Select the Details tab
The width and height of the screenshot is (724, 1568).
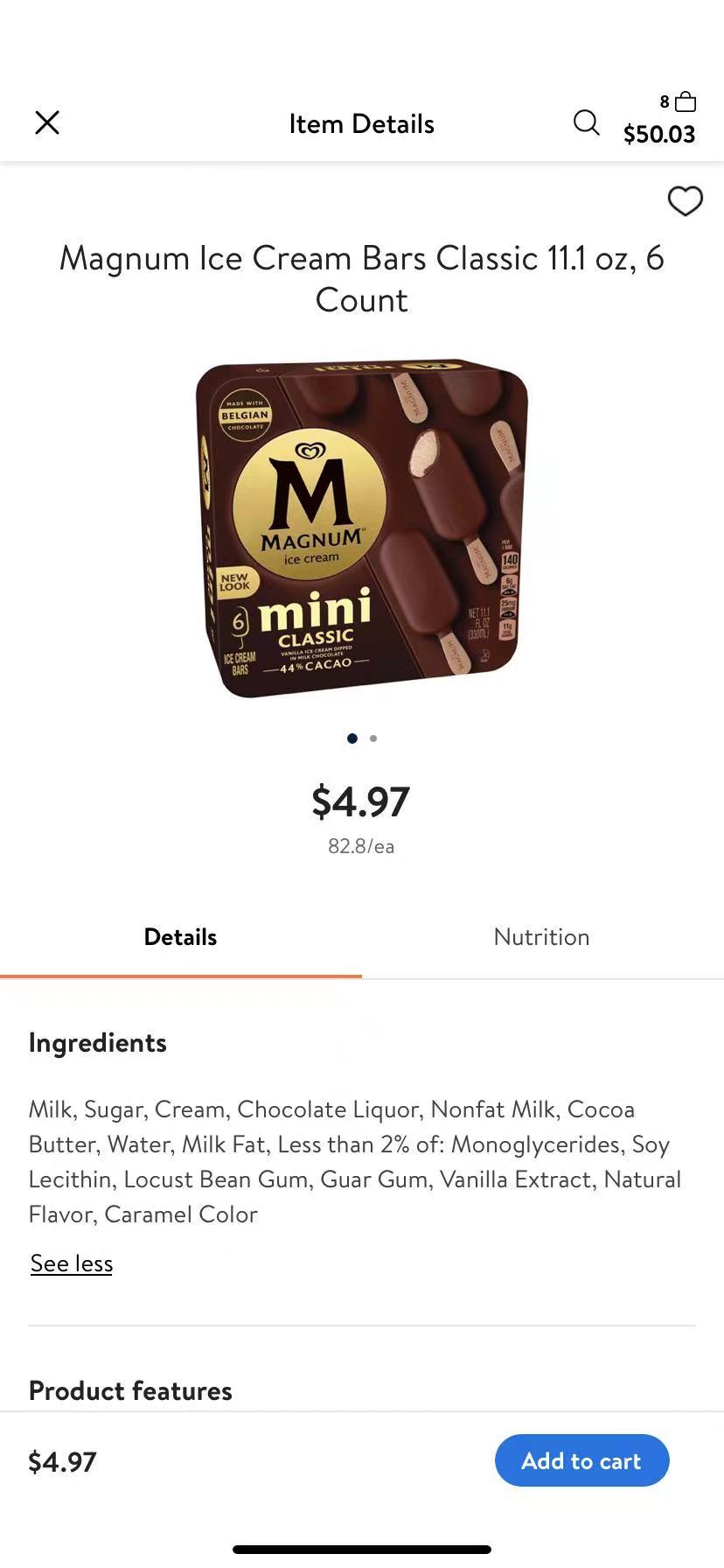[181, 937]
